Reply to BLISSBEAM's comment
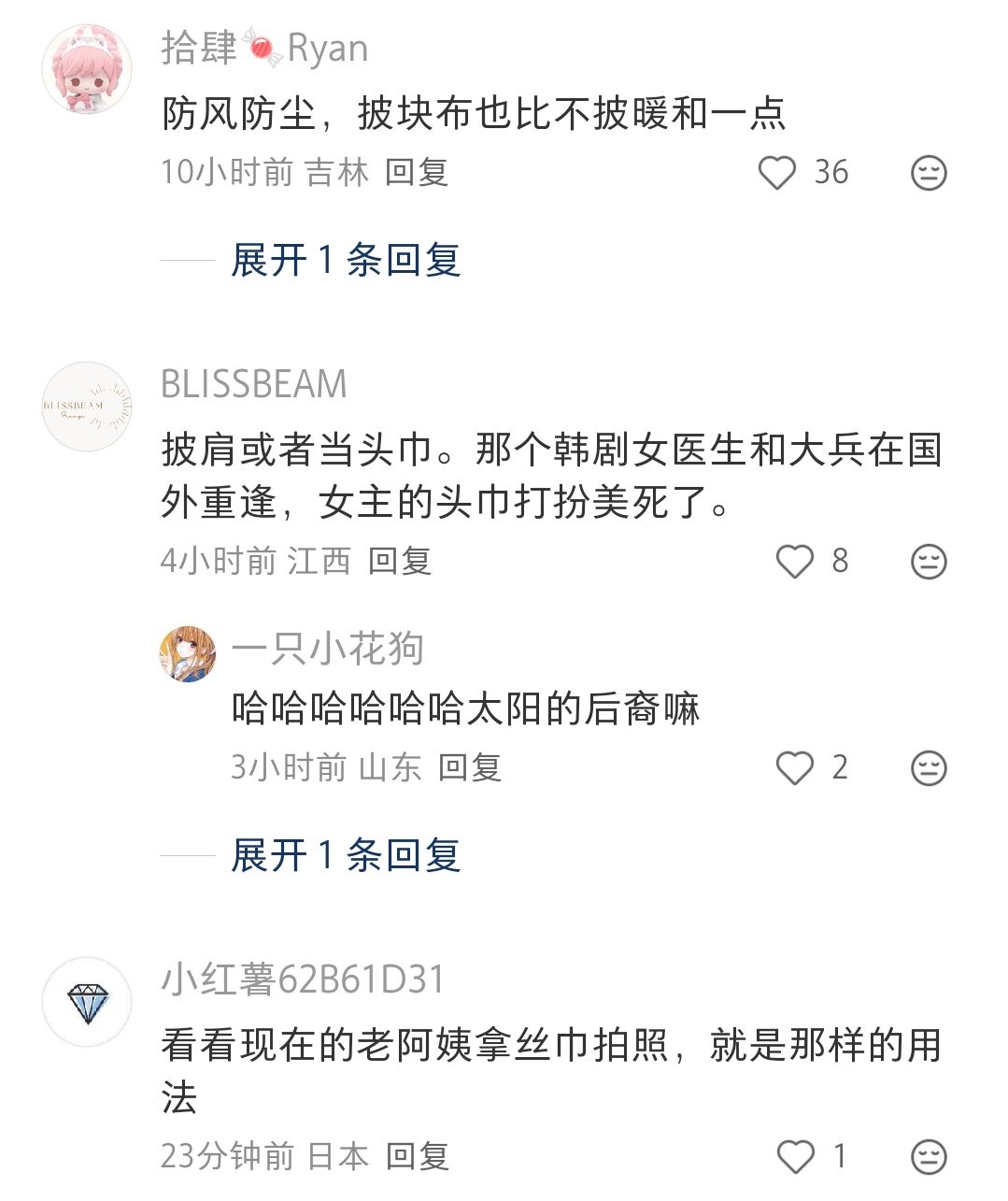Viewport: 1008px width, 1201px height. tap(400, 562)
